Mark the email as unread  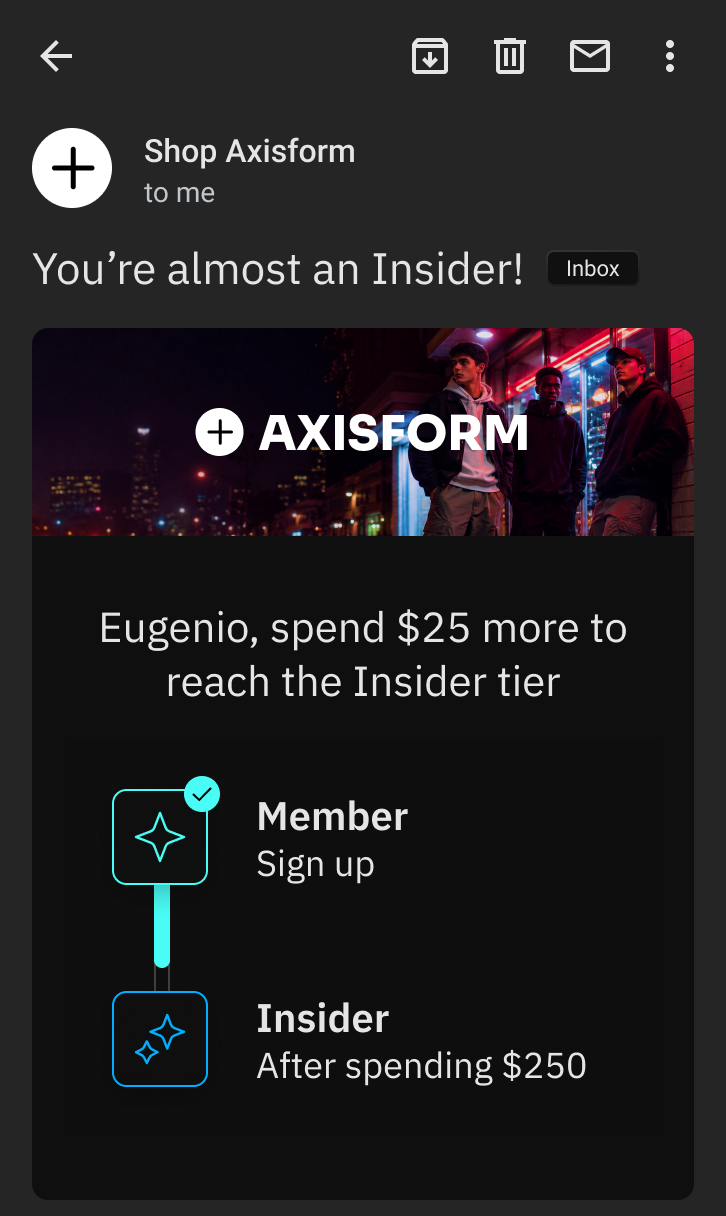click(590, 56)
